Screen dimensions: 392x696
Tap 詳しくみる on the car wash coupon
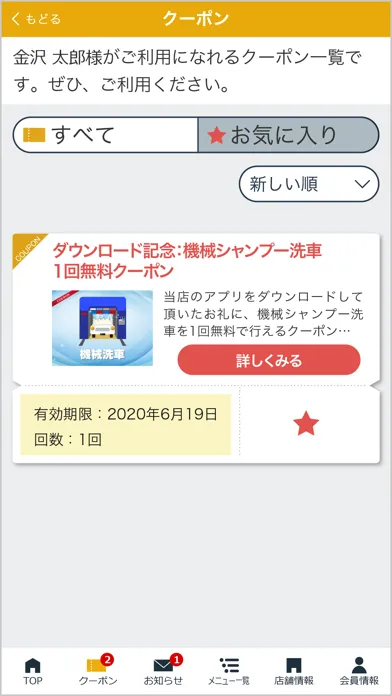(269, 360)
